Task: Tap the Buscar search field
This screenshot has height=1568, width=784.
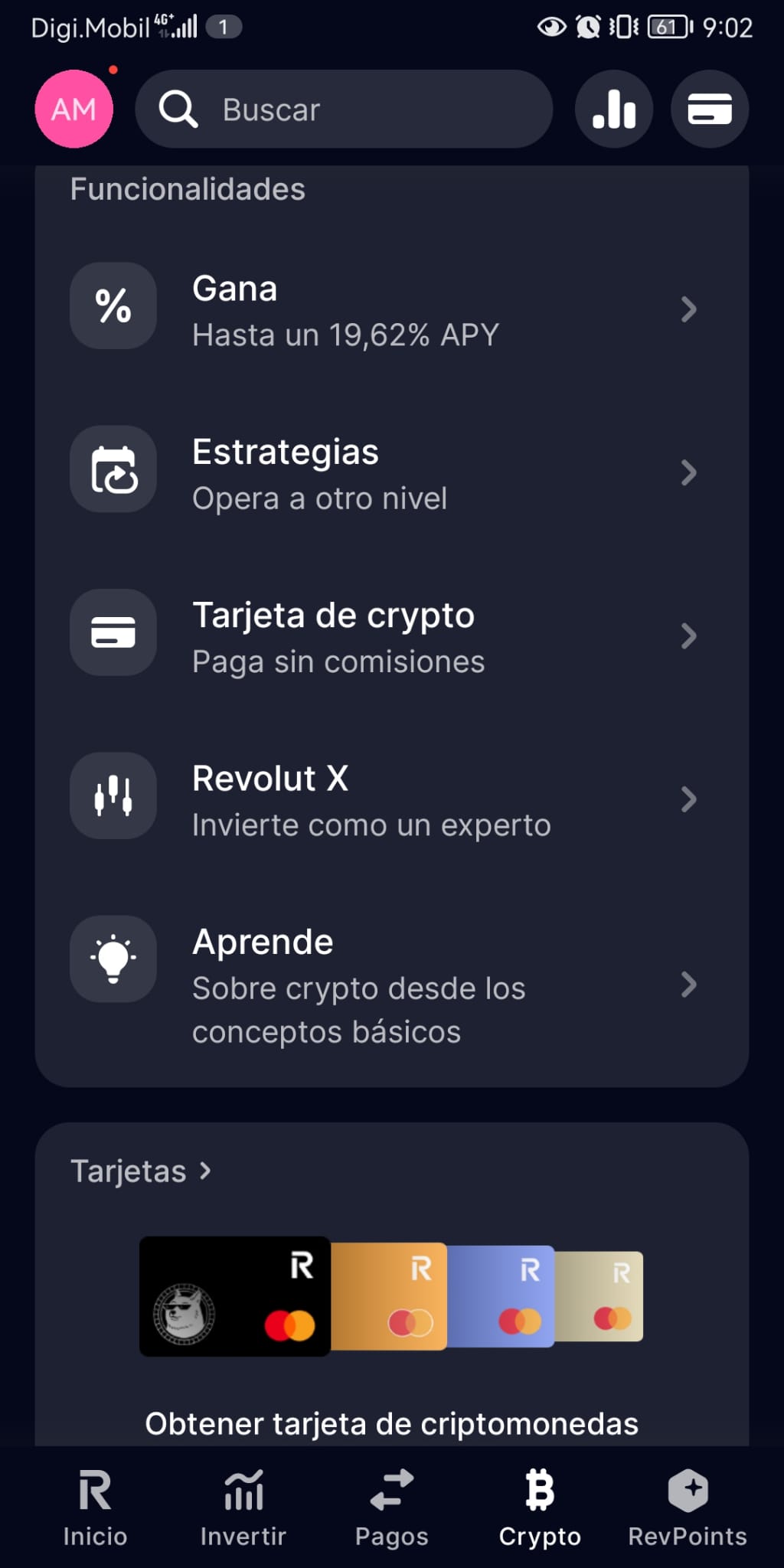Action: tap(344, 109)
